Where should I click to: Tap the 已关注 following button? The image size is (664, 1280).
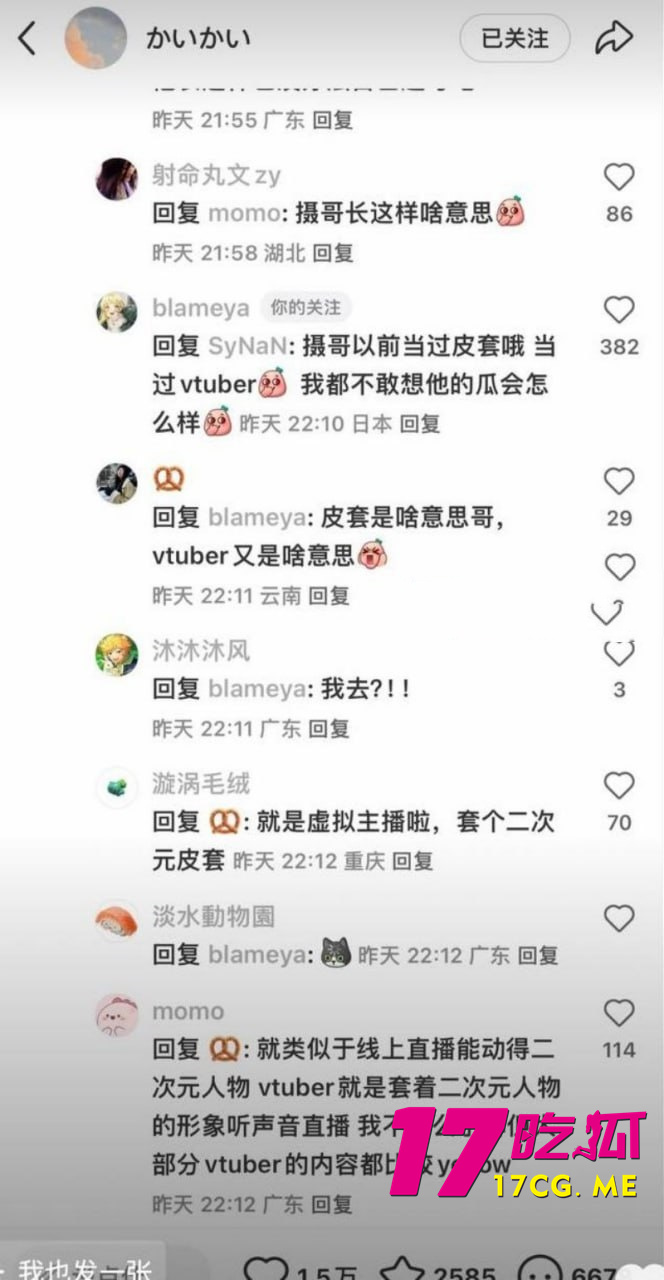click(x=515, y=39)
